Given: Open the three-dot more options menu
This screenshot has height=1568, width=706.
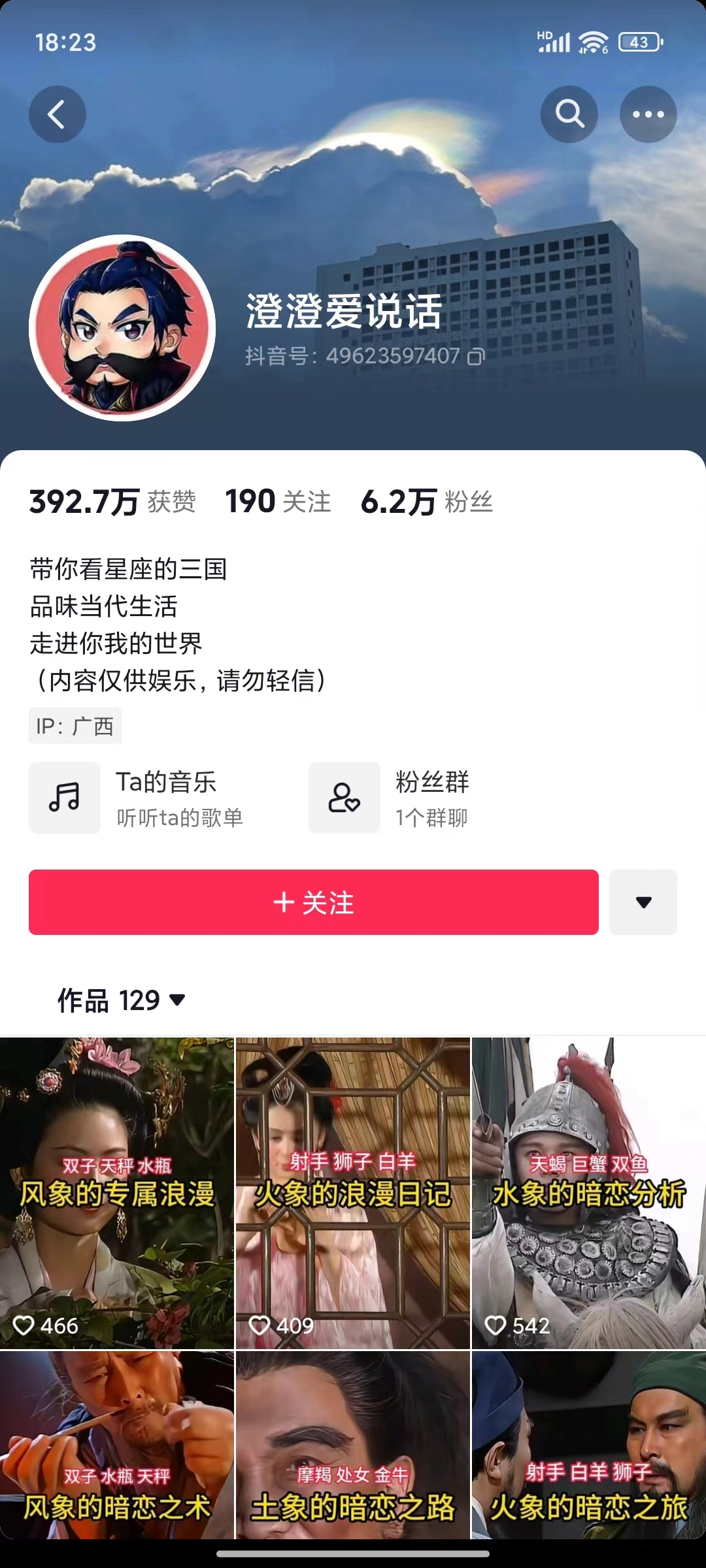Looking at the screenshot, I should tap(648, 114).
